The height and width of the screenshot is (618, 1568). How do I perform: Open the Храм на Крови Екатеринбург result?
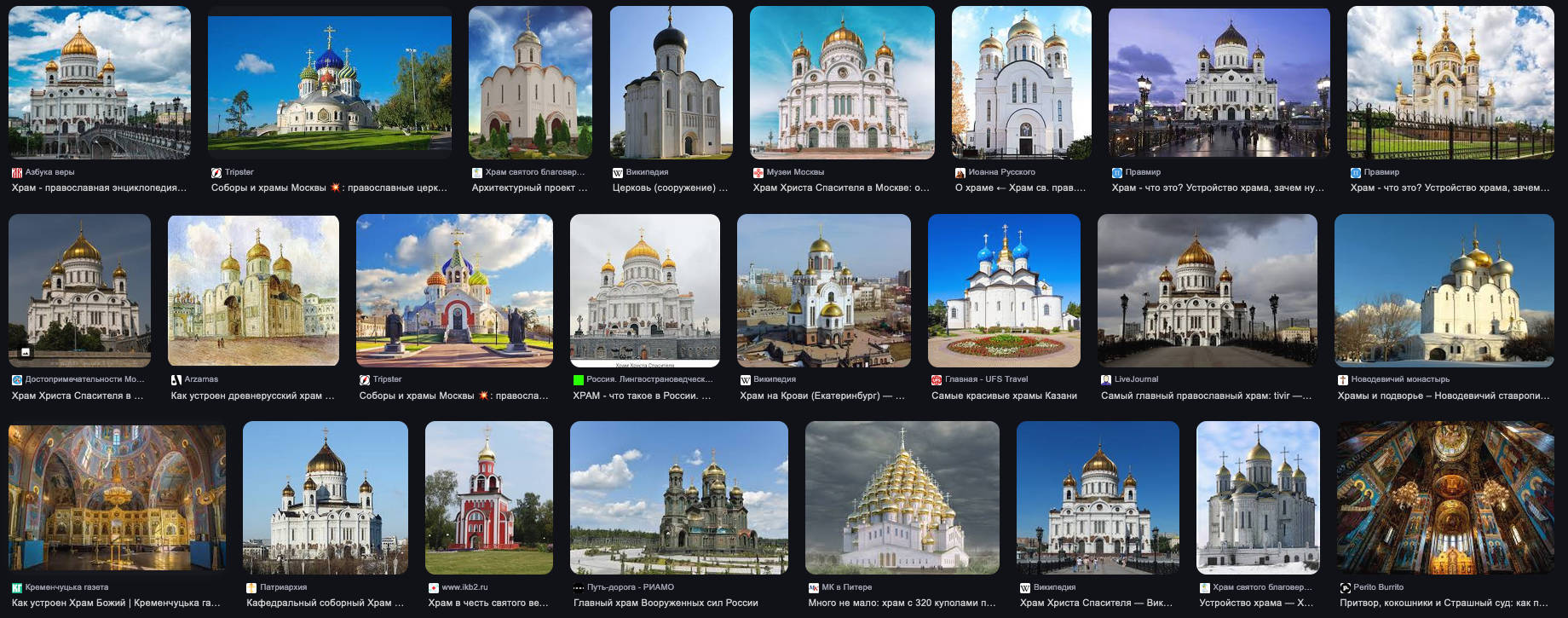click(823, 290)
